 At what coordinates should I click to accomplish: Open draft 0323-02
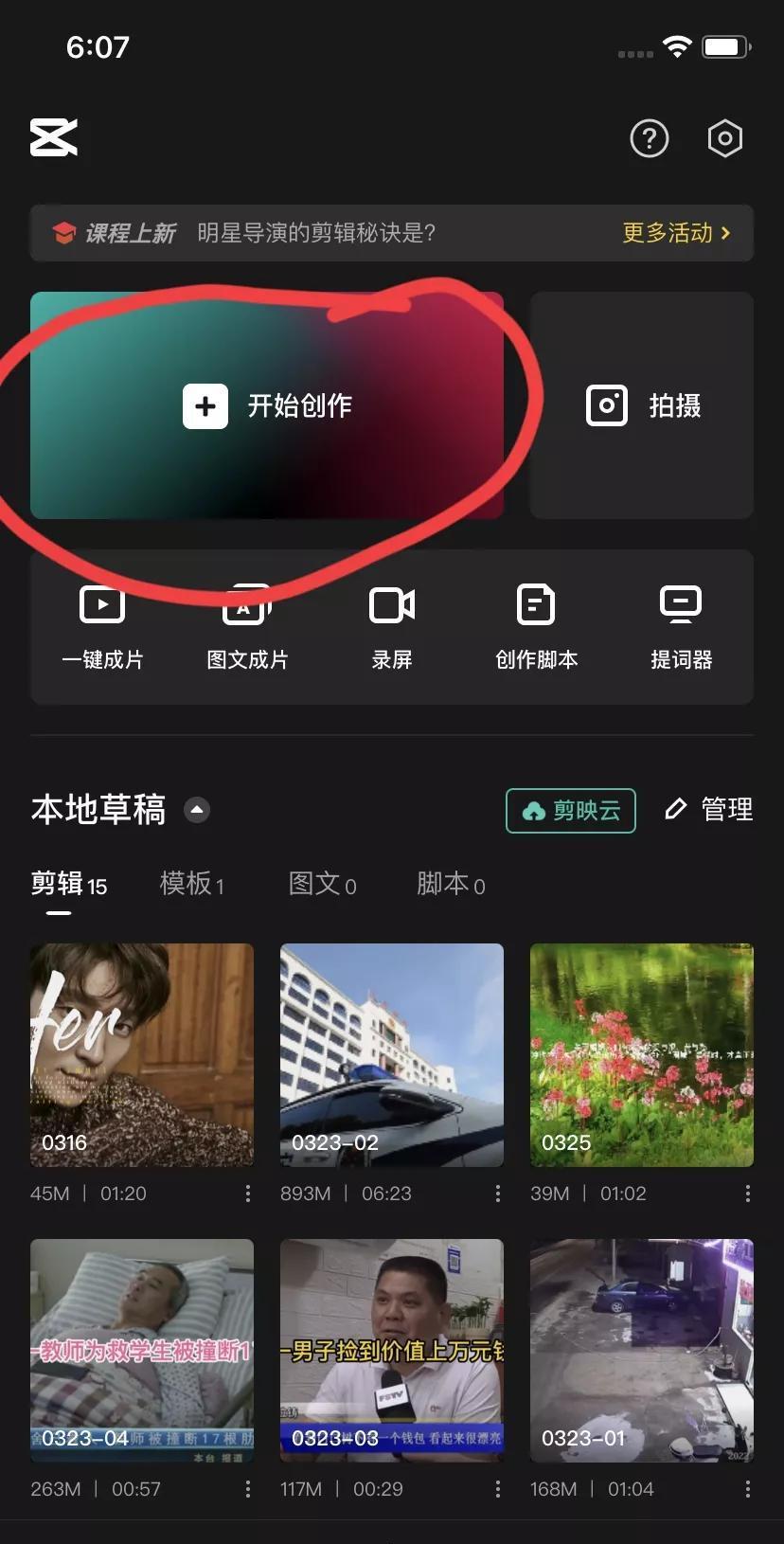pos(392,1054)
